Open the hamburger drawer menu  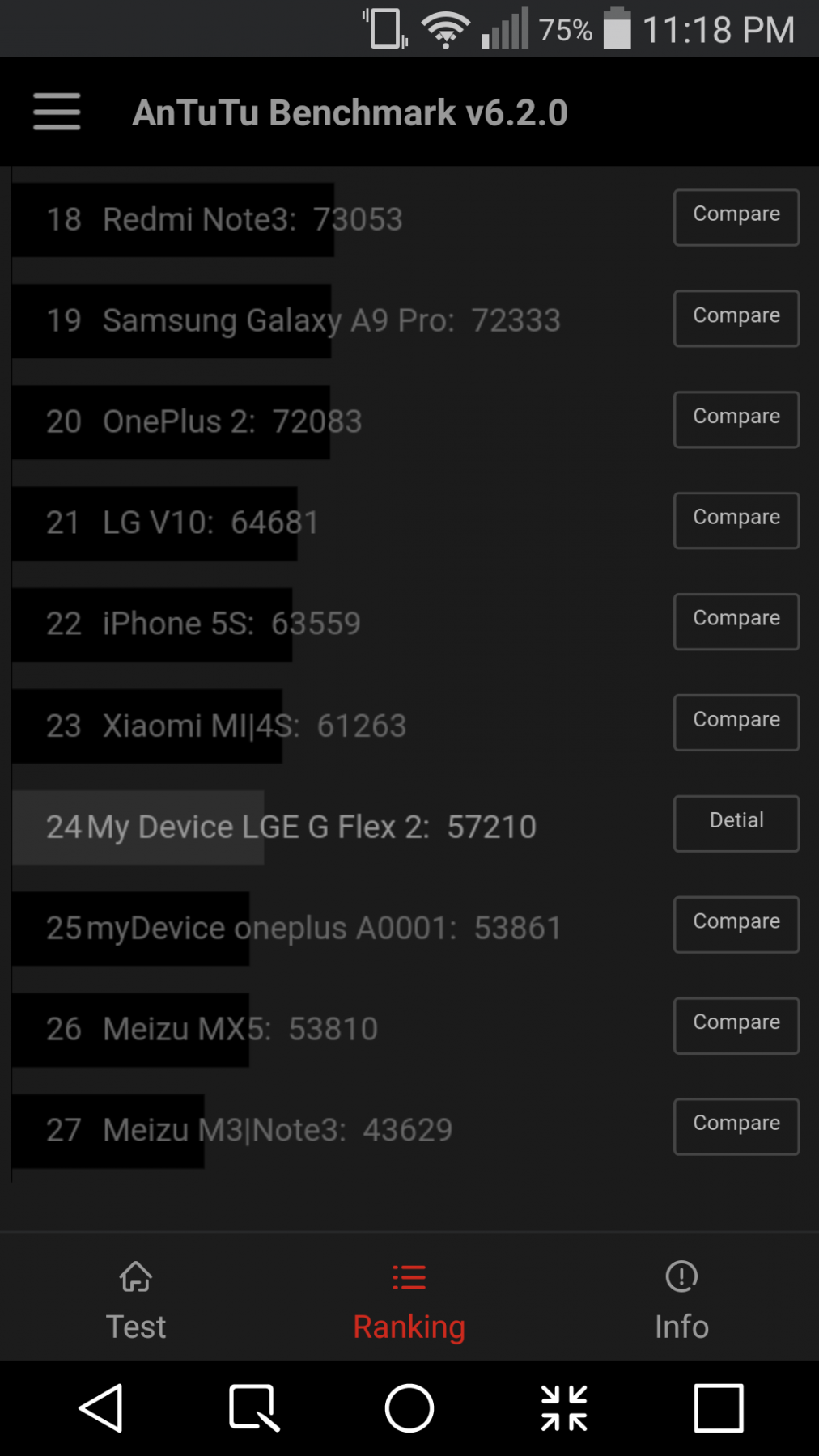pos(57,112)
